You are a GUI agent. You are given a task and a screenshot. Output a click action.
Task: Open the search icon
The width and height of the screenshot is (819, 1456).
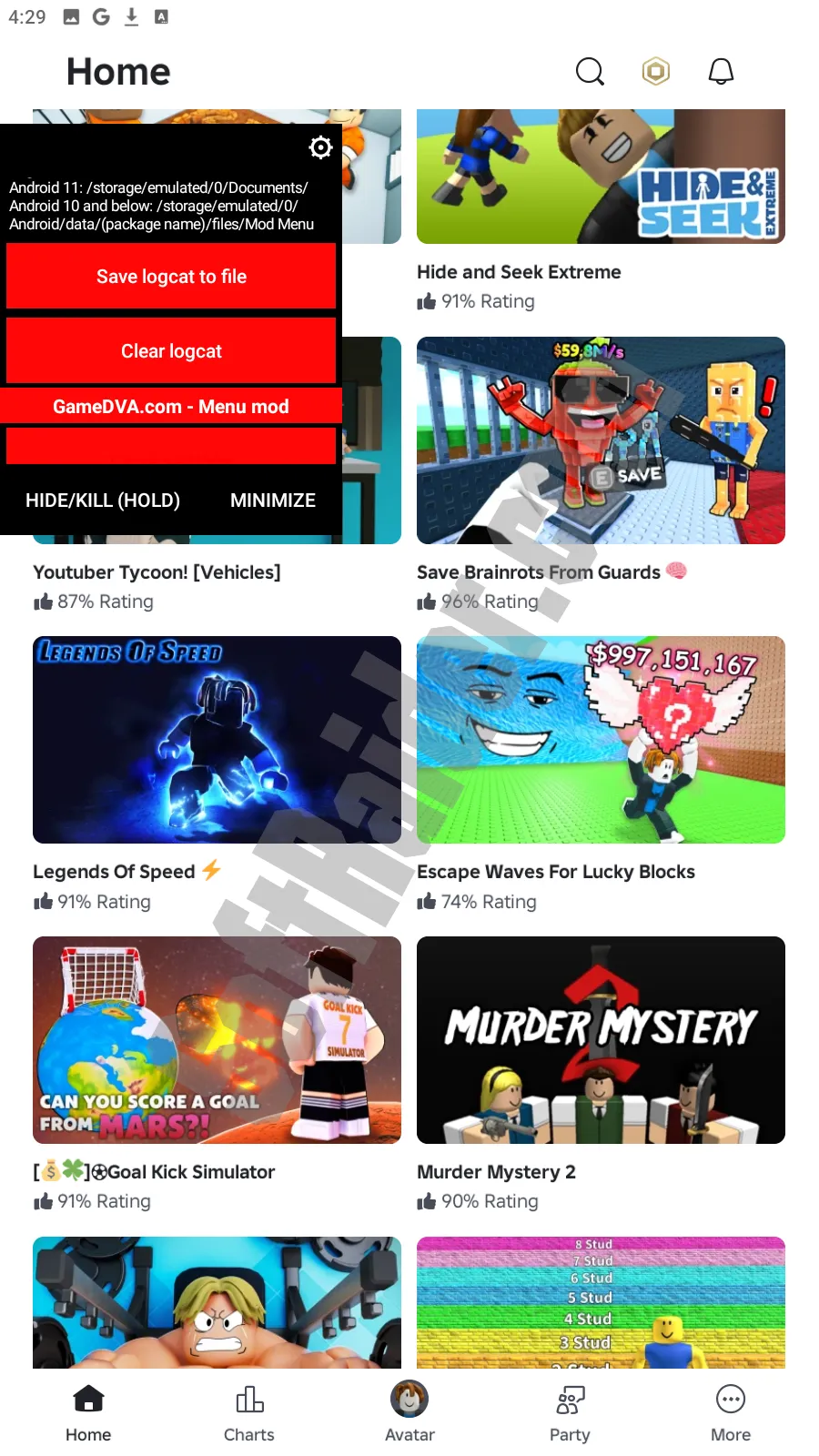click(x=590, y=71)
